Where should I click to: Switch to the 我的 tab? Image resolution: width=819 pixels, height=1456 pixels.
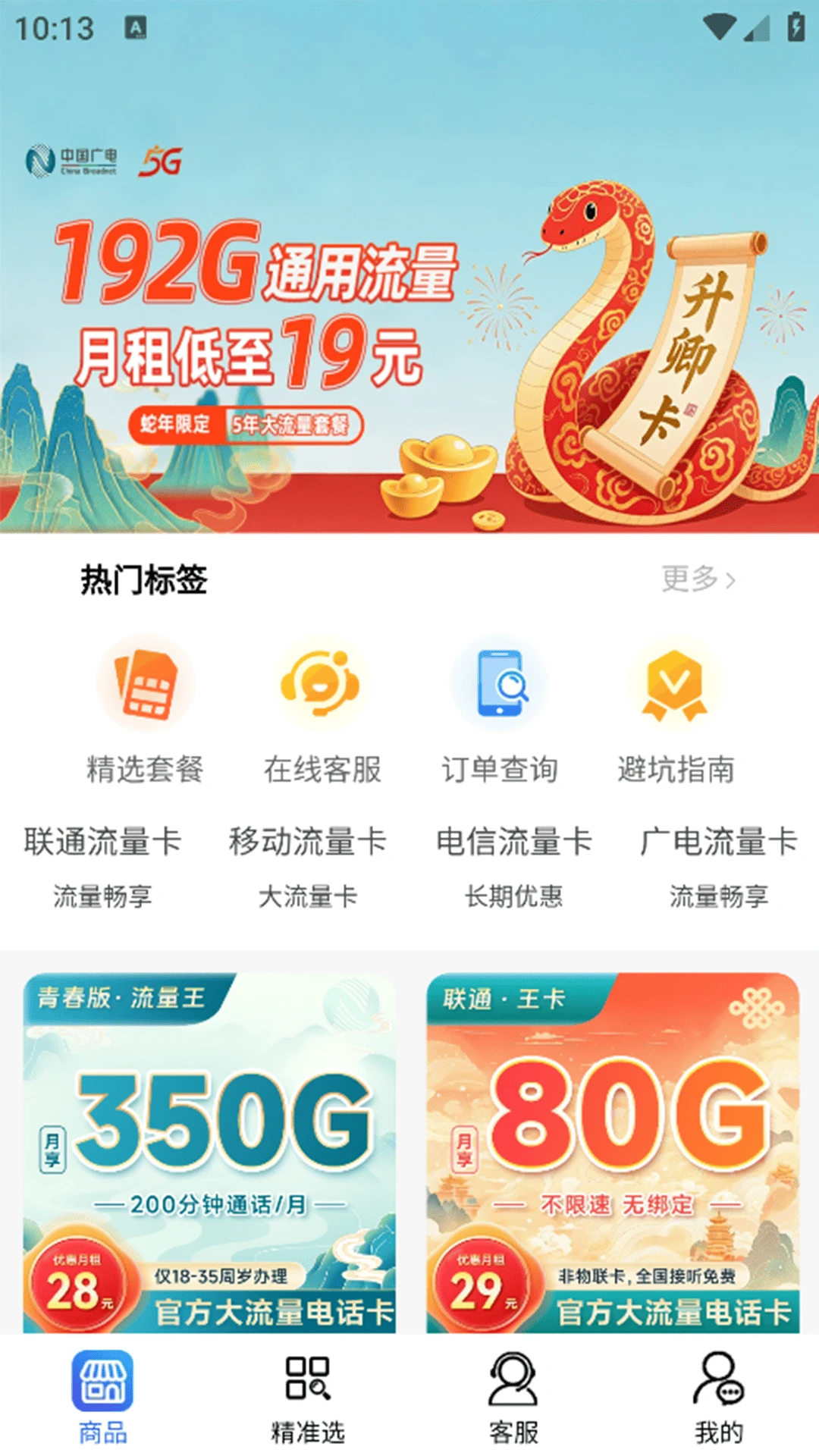click(x=718, y=1397)
